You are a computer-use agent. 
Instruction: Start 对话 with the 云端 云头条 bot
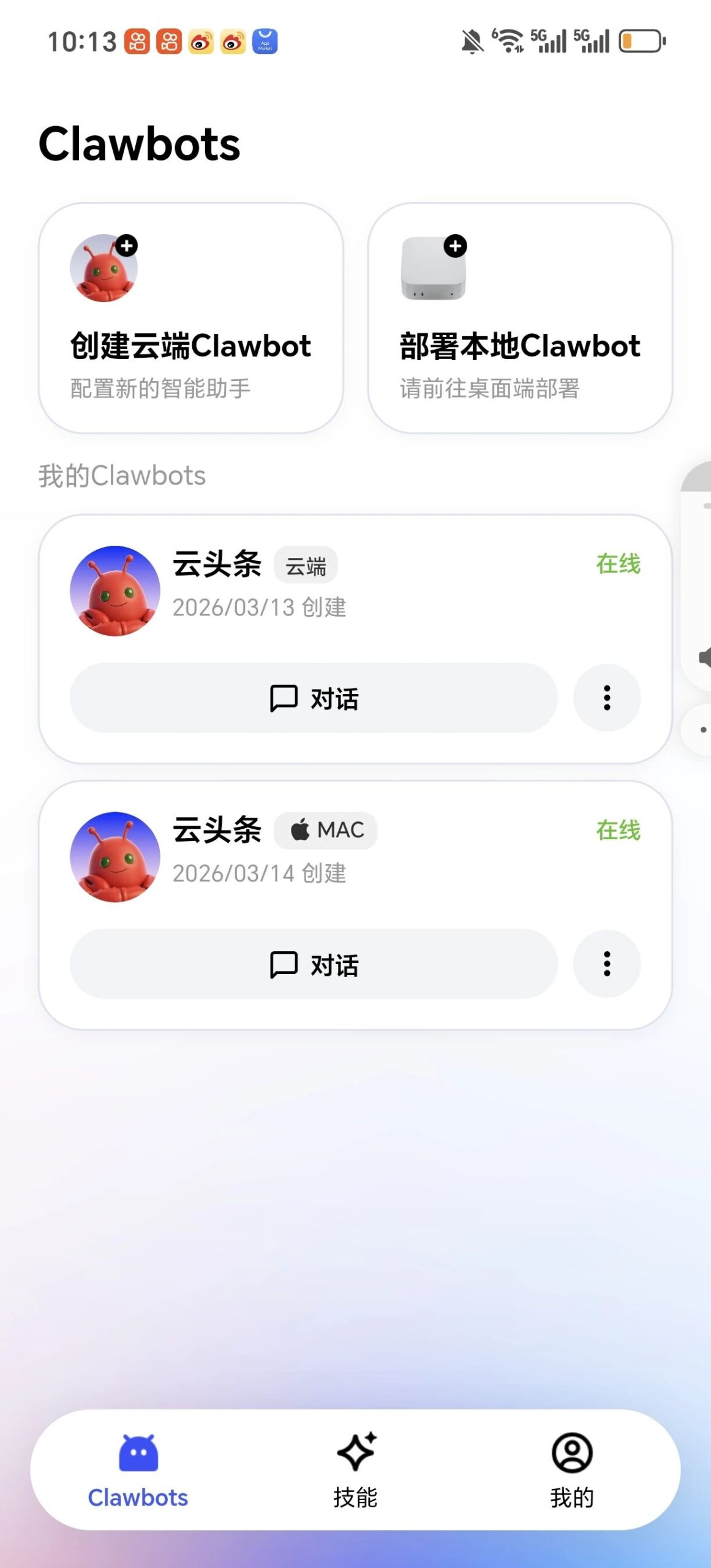(x=314, y=698)
